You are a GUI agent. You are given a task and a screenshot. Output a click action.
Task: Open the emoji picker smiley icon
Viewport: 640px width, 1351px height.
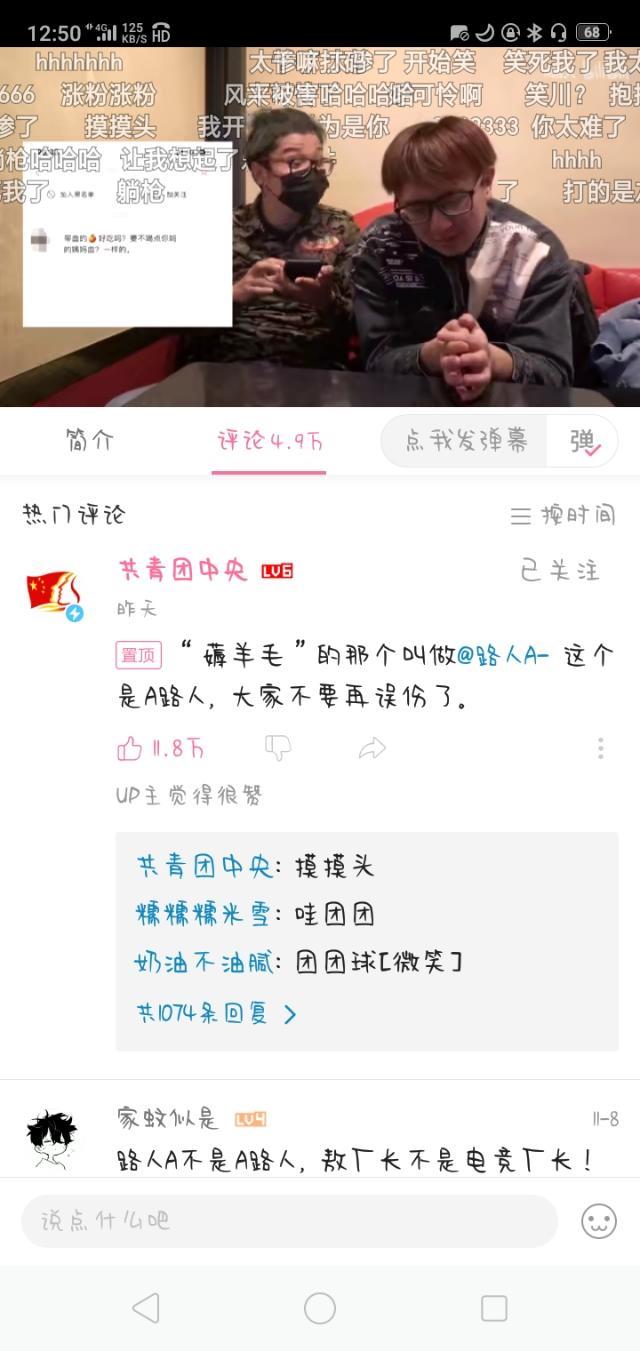click(599, 1220)
